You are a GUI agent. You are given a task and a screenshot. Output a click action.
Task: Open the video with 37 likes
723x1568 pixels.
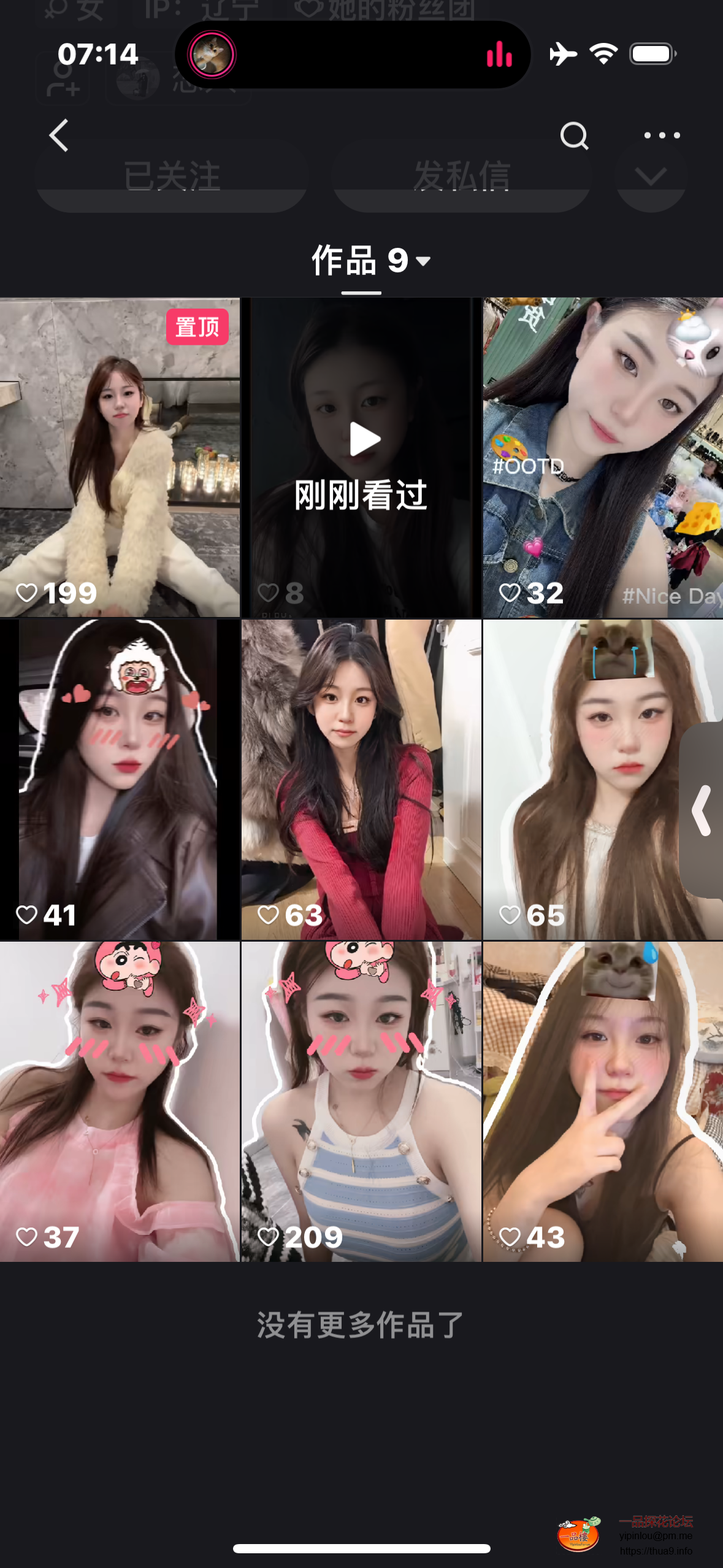120,1101
